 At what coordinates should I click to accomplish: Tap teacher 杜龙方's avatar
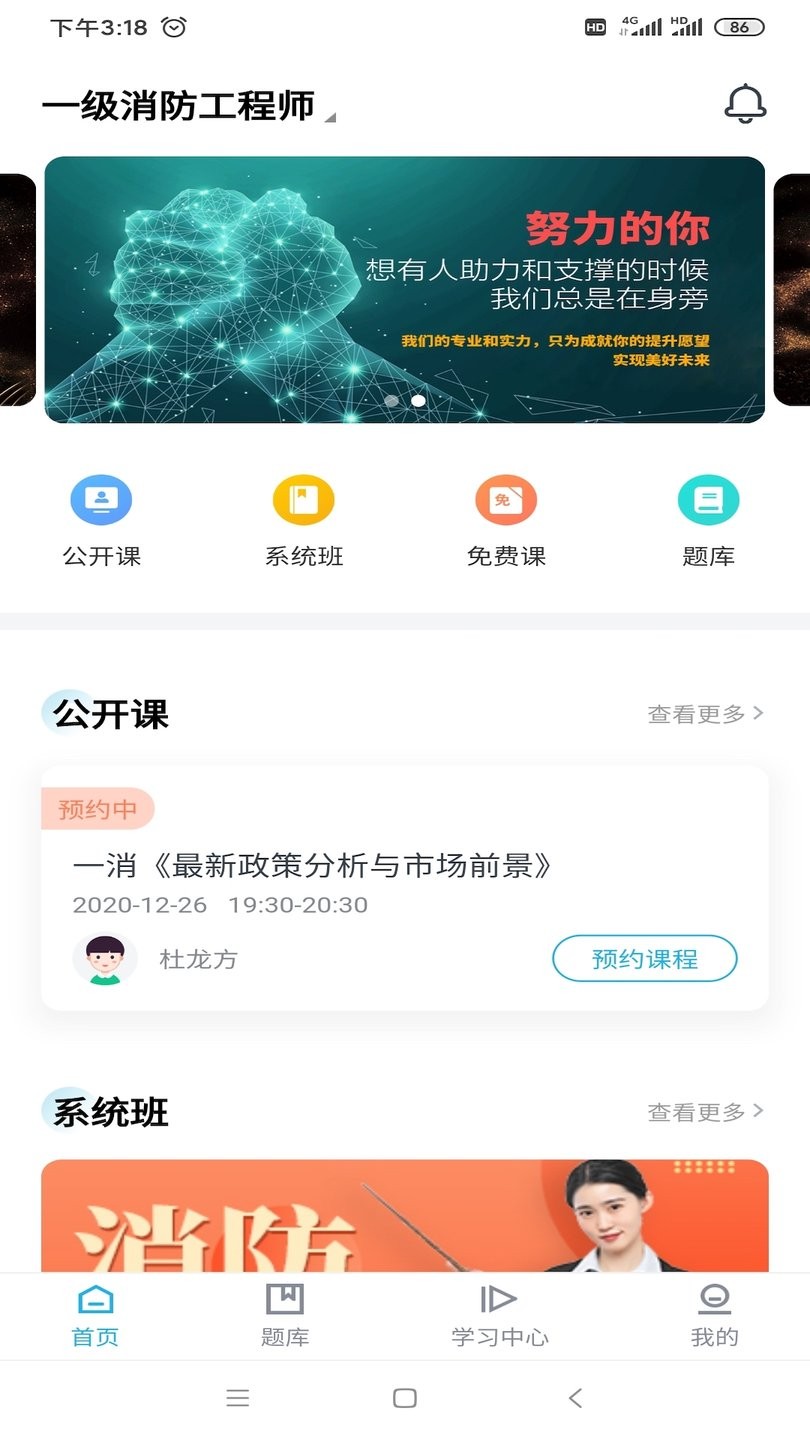(x=104, y=958)
